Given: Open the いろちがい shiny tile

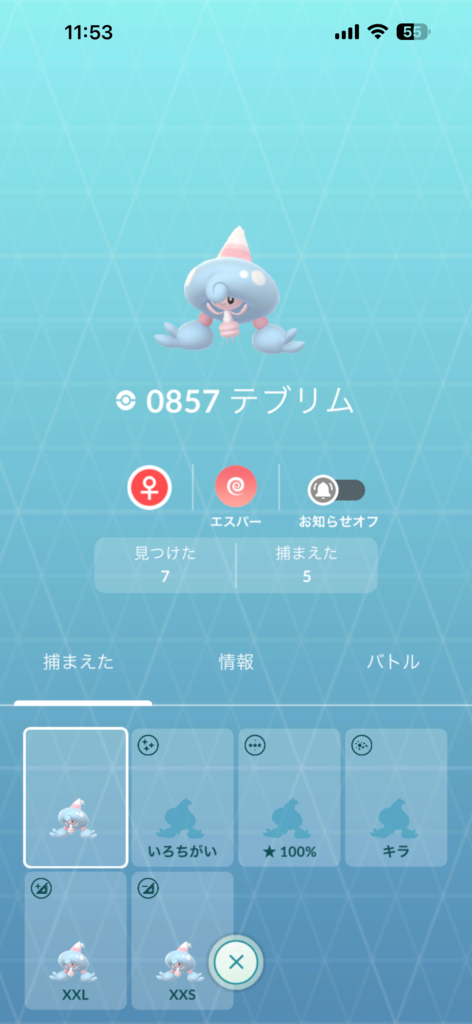Looking at the screenshot, I should pyautogui.click(x=182, y=797).
